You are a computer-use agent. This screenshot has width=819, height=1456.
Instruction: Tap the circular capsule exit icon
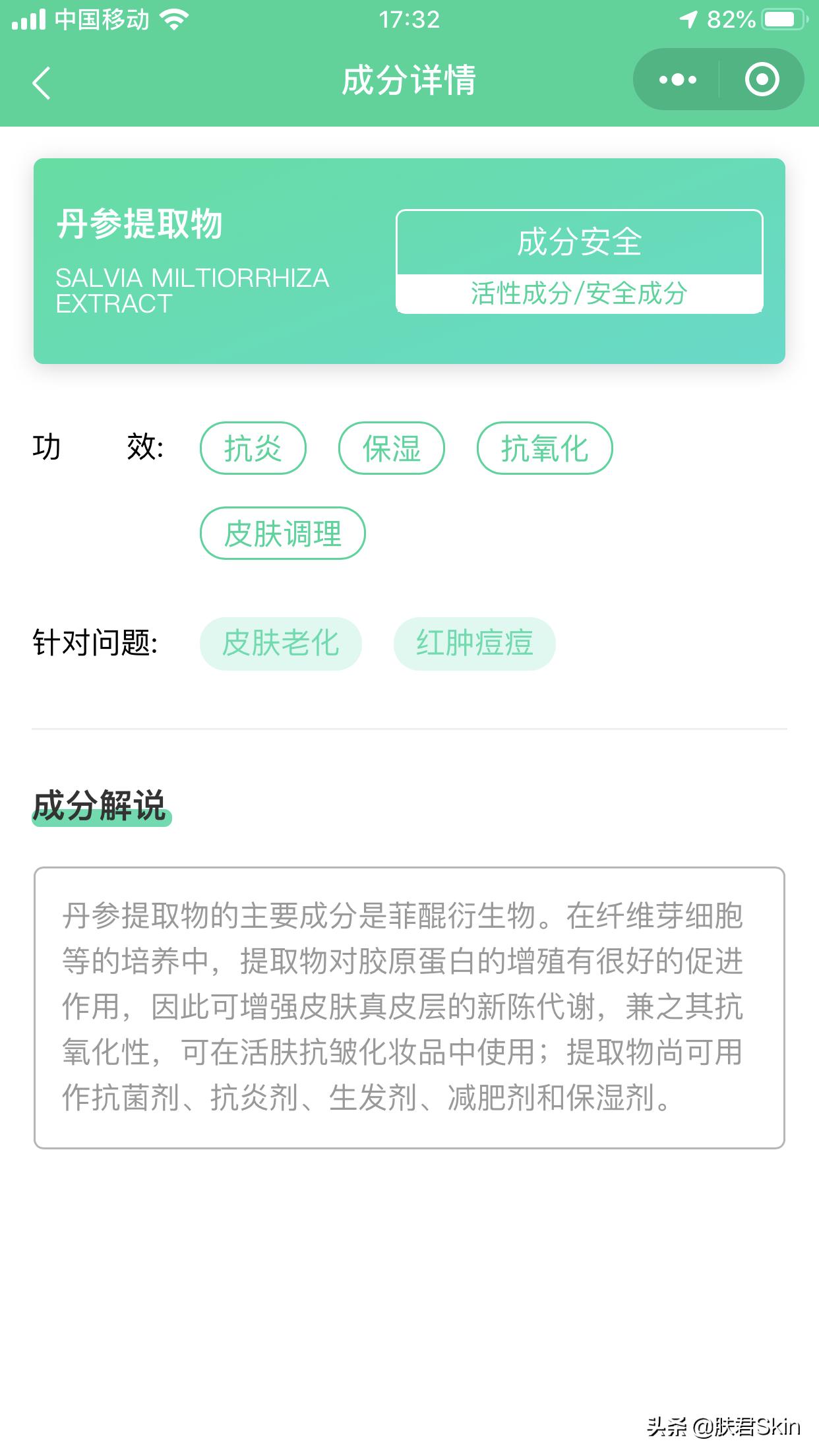tap(762, 79)
